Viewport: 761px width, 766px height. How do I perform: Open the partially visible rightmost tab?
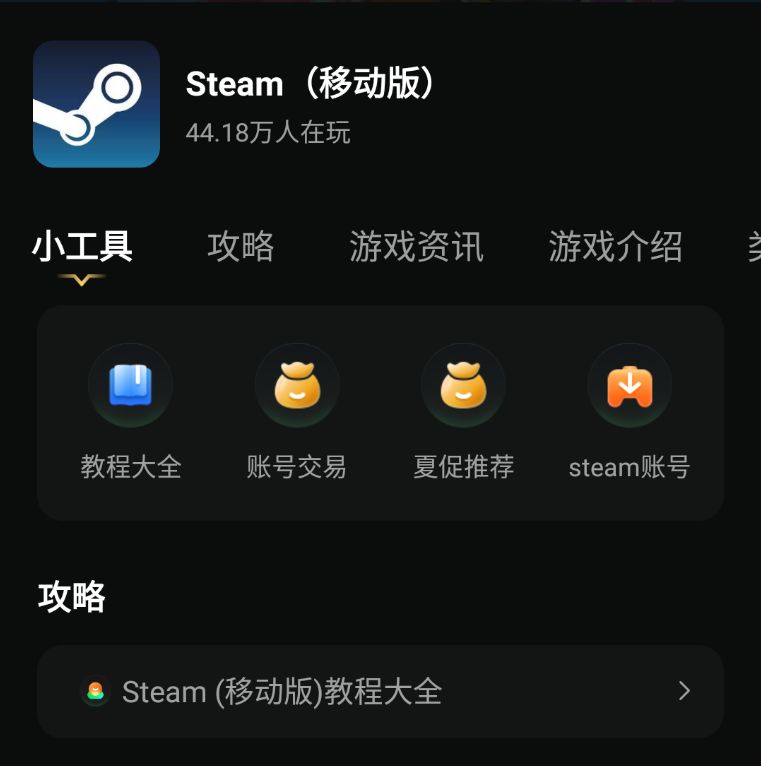(x=752, y=247)
